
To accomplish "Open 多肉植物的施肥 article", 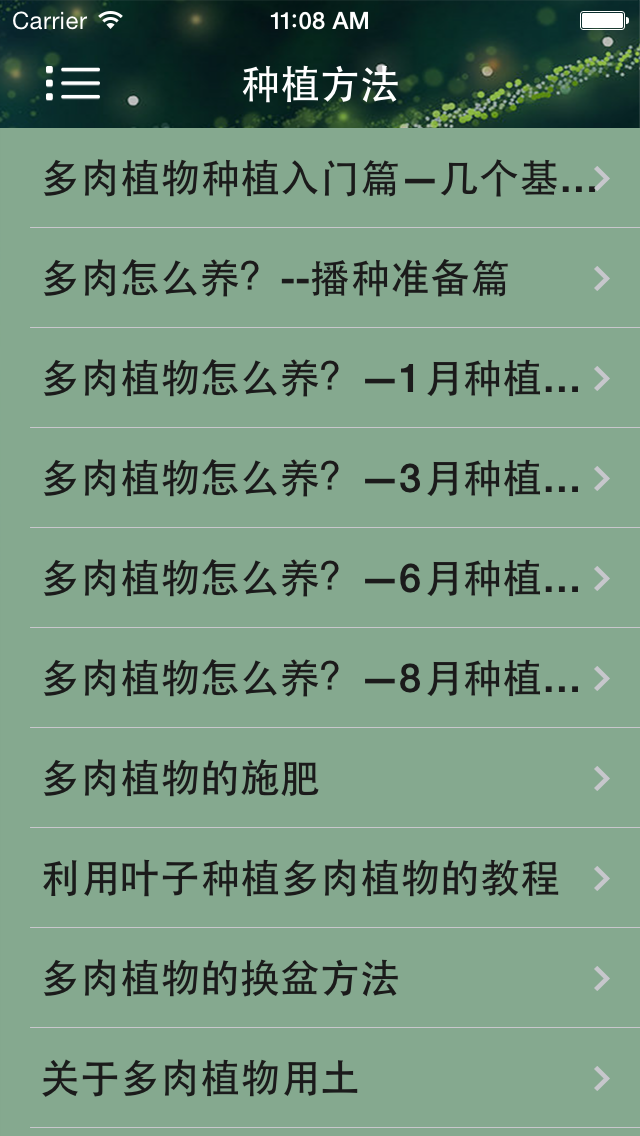I will [320, 779].
